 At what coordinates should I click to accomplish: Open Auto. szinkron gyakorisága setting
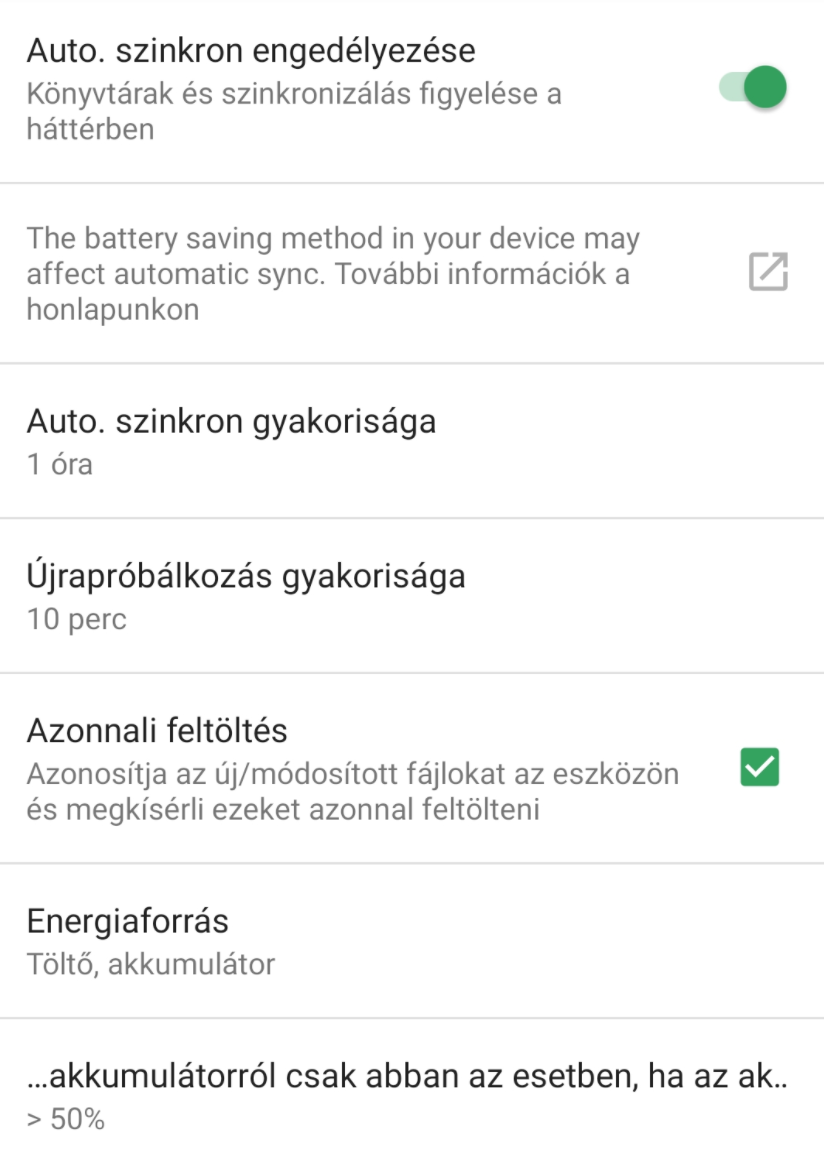coord(231,440)
